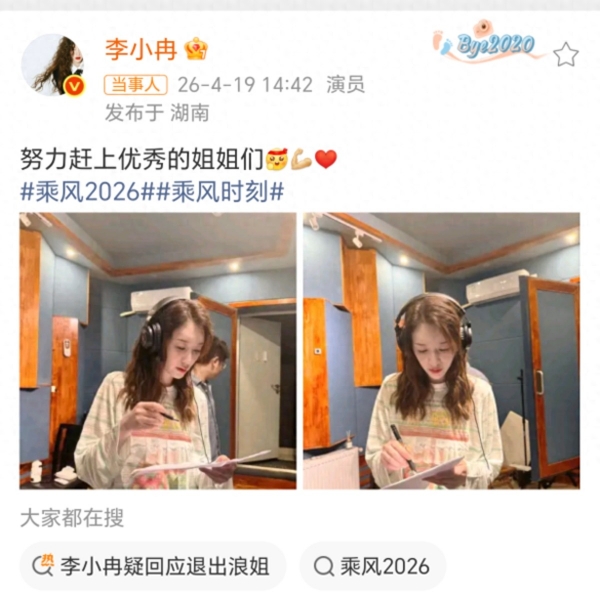This screenshot has width=600, height=598.
Task: Search the suggested term 乘风2026
Action: (372, 566)
